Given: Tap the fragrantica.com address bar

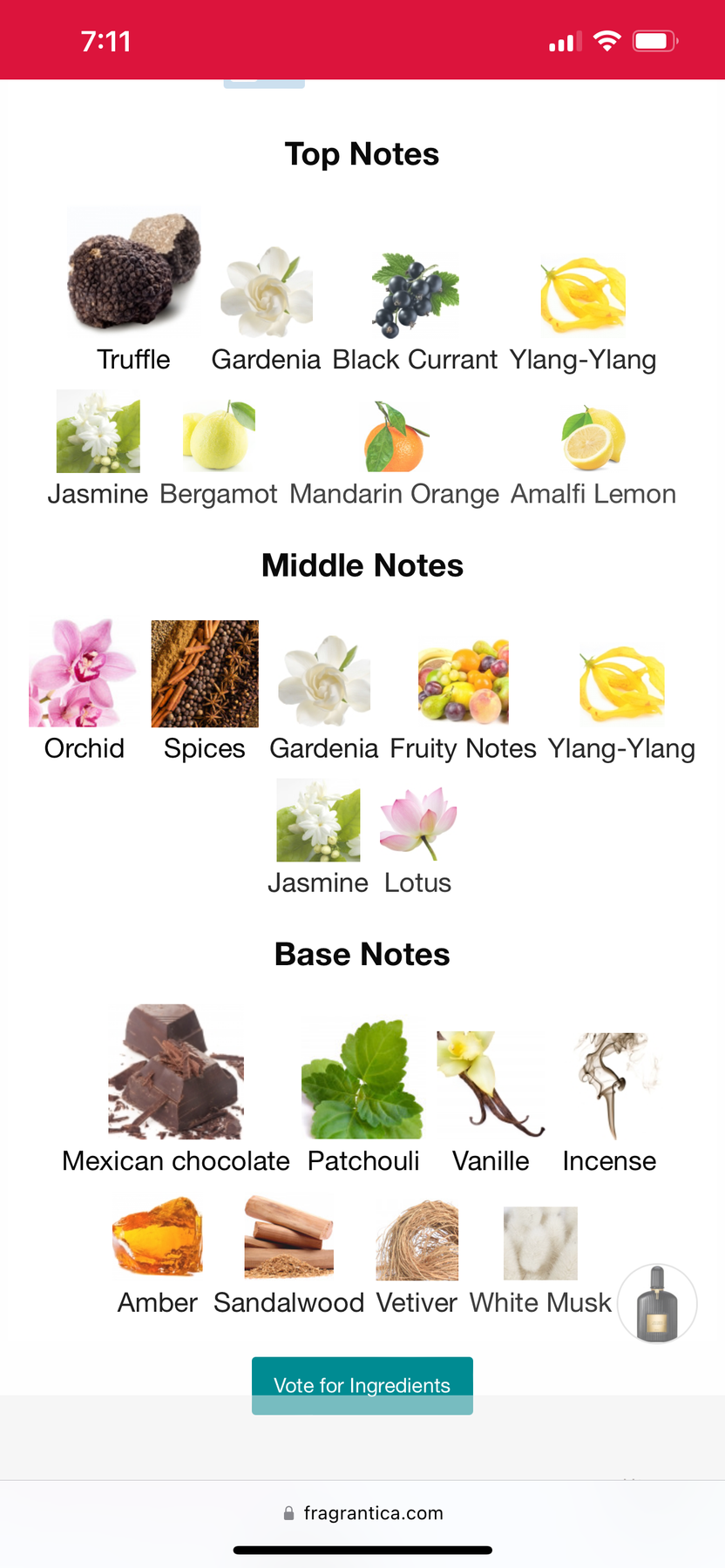Looking at the screenshot, I should tap(362, 1513).
